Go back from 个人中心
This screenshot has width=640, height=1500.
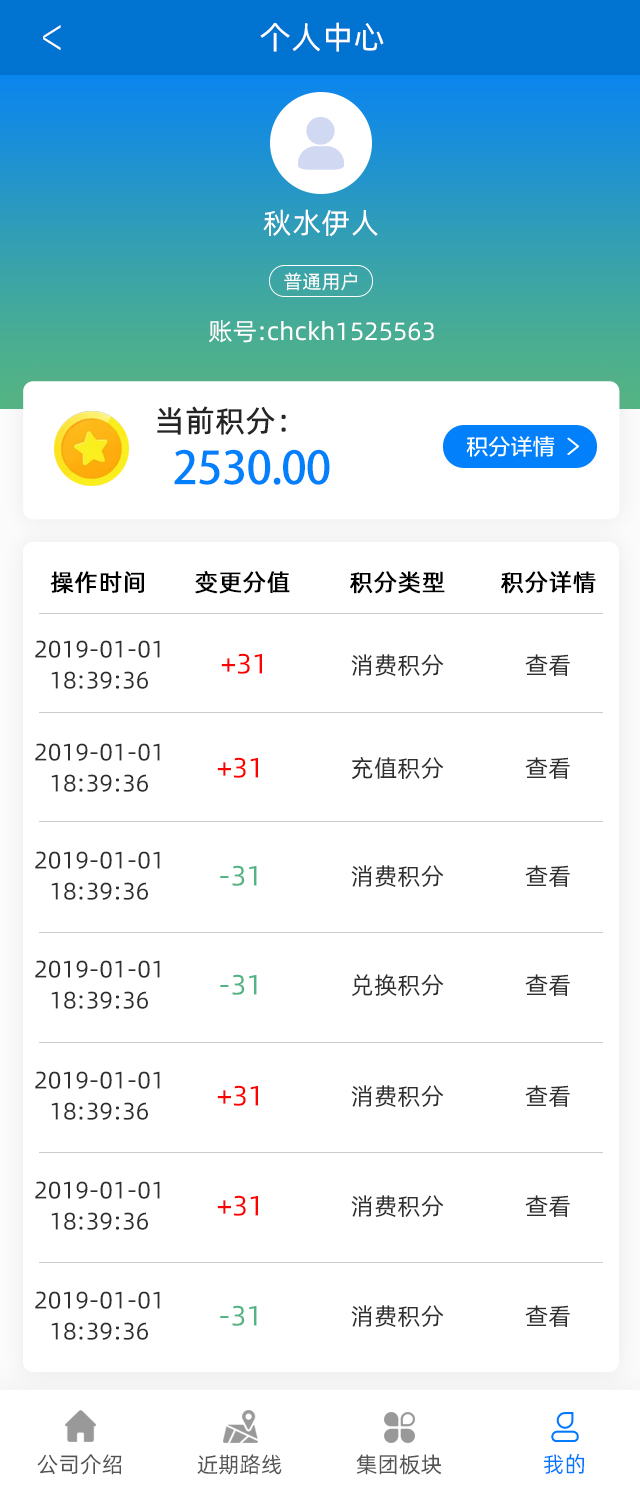point(52,38)
